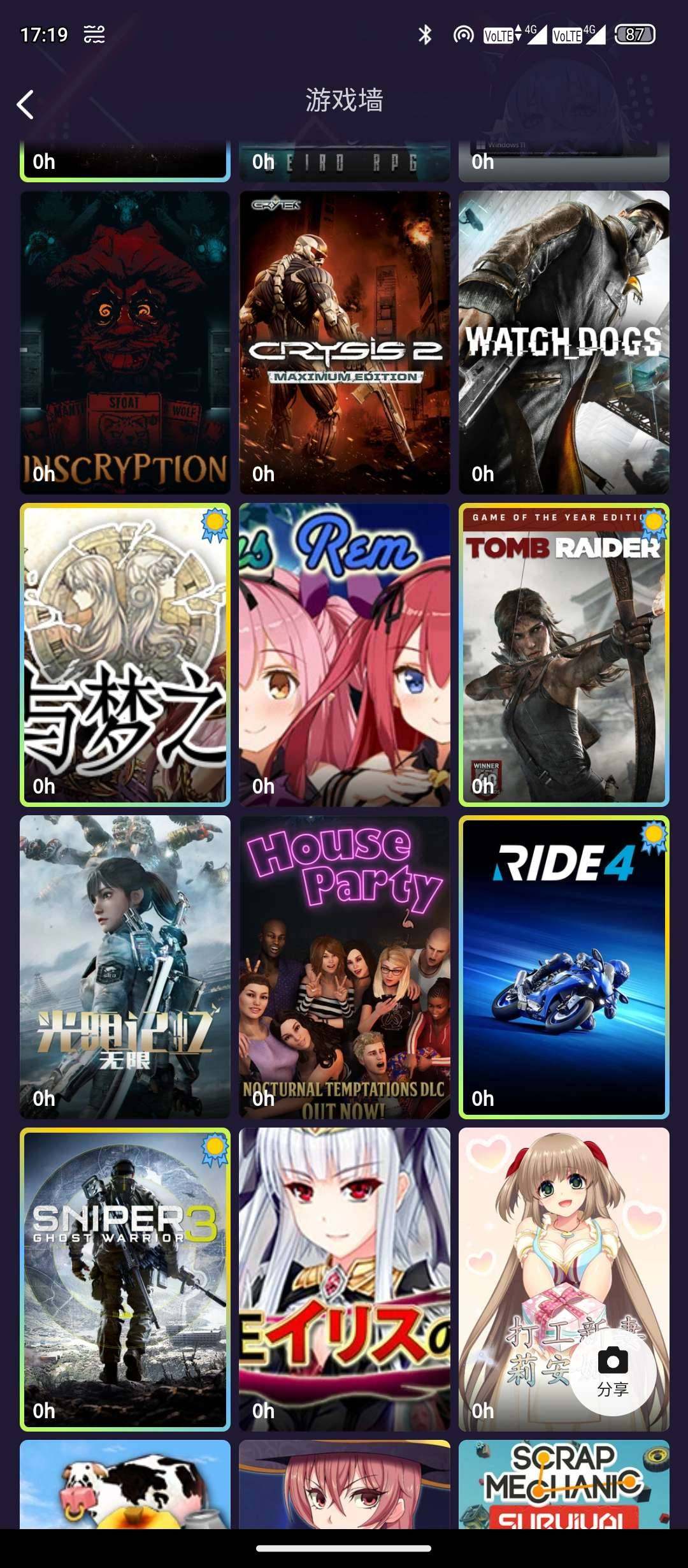Open the Rem anime game tile
The width and height of the screenshot is (688, 1568).
point(344,655)
